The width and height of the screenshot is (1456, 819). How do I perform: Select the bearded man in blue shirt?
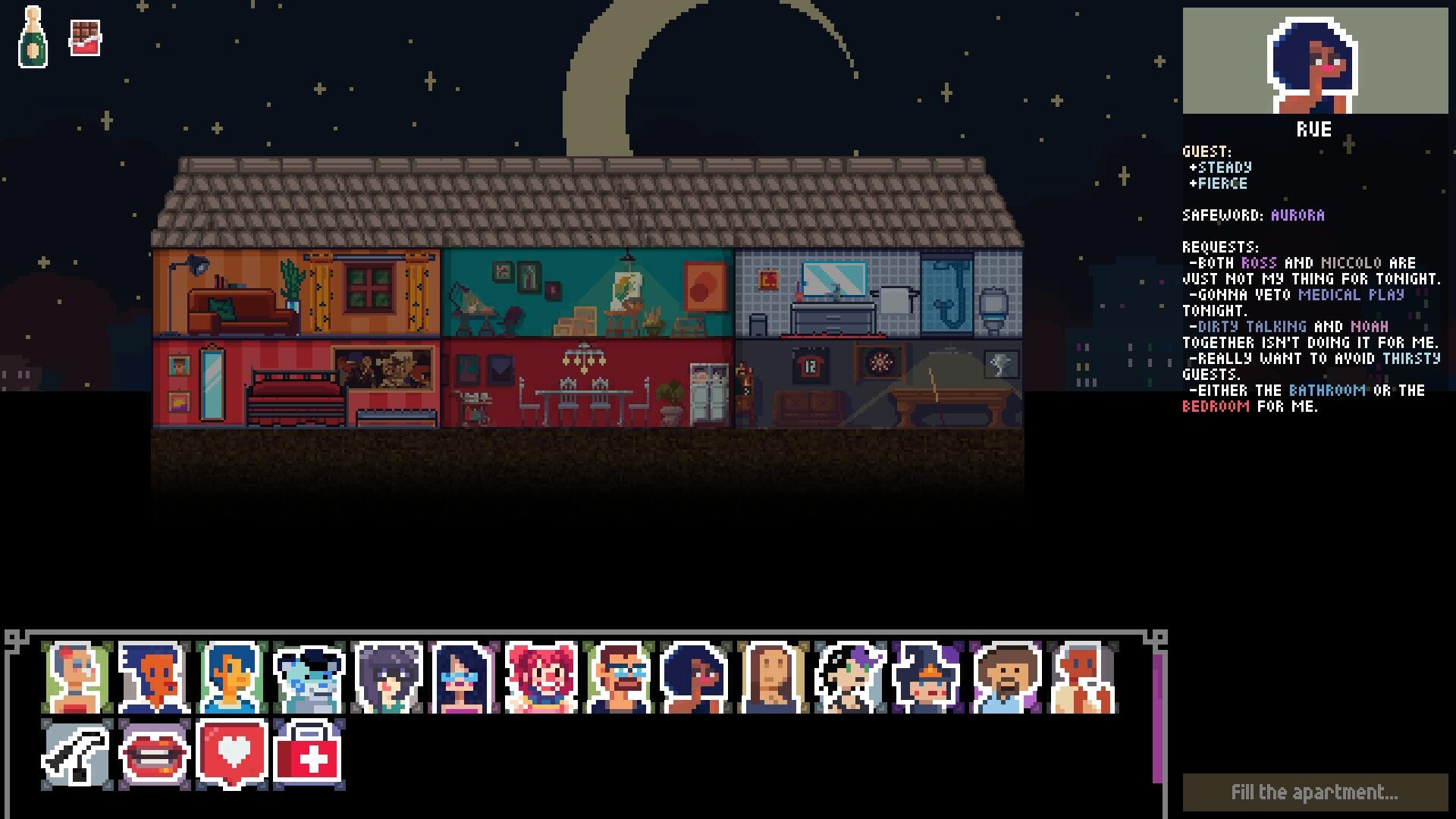tap(1006, 677)
